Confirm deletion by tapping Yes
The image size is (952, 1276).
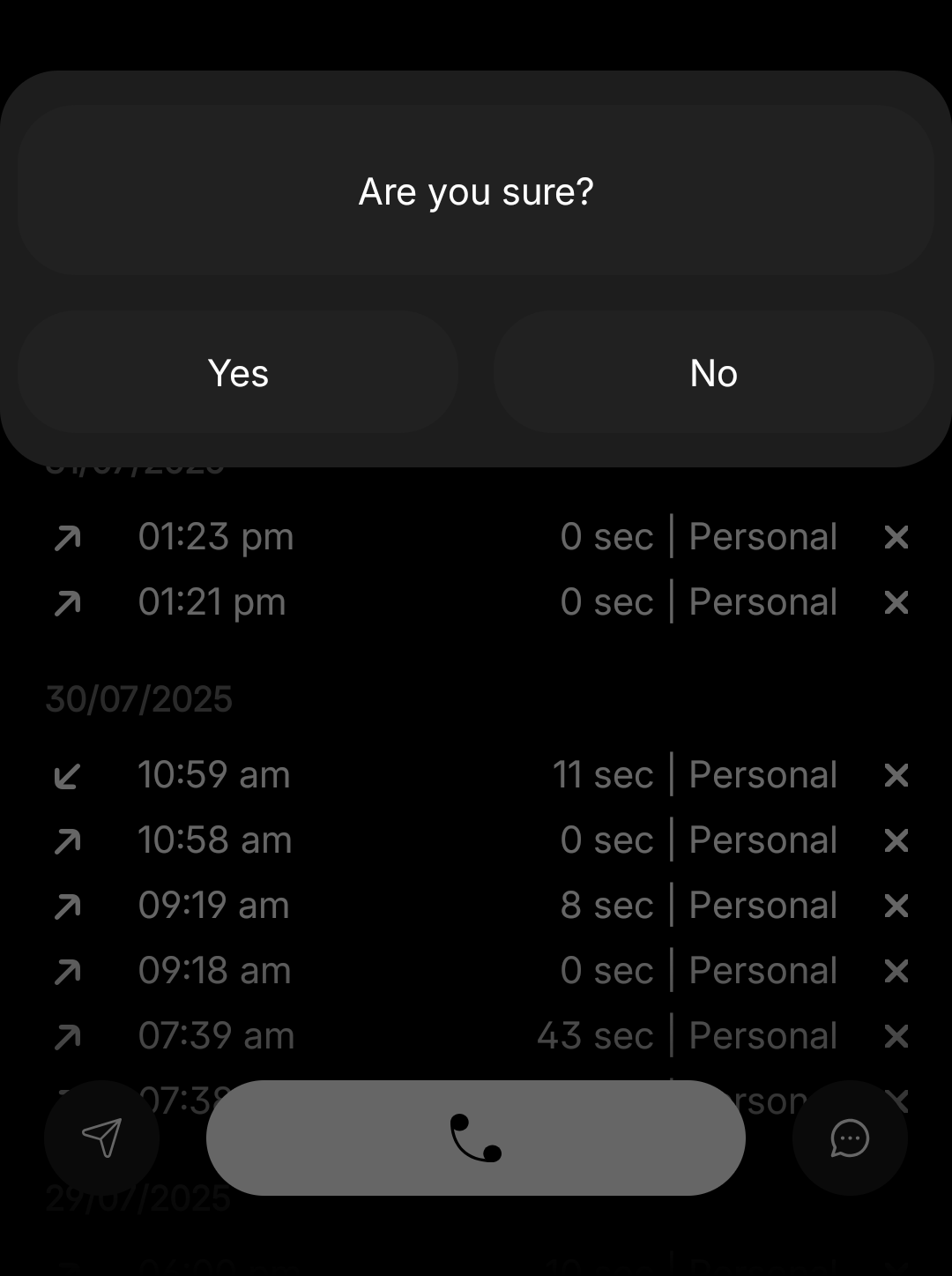coord(237,373)
